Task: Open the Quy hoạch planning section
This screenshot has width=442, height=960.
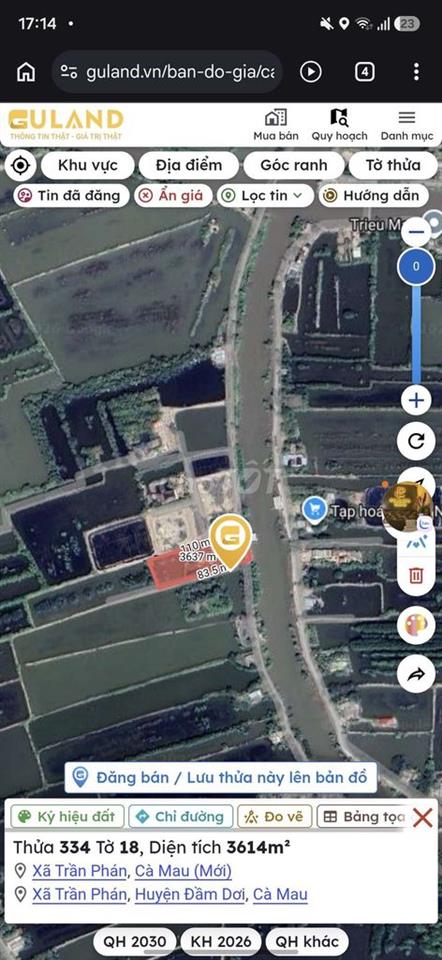Action: pos(339,125)
